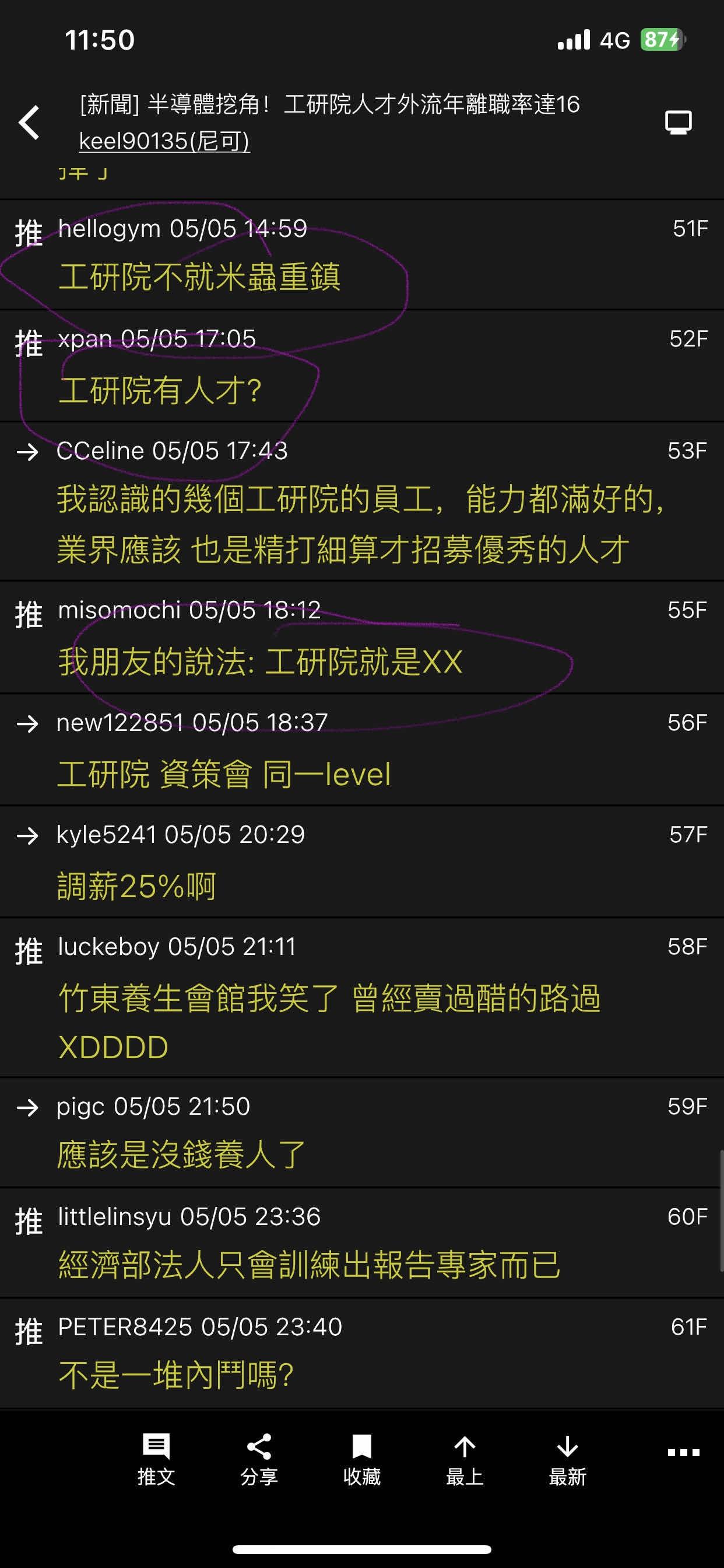The width and height of the screenshot is (724, 1568).
Task: Open author link keel90135(尼可)
Action: coord(164,141)
